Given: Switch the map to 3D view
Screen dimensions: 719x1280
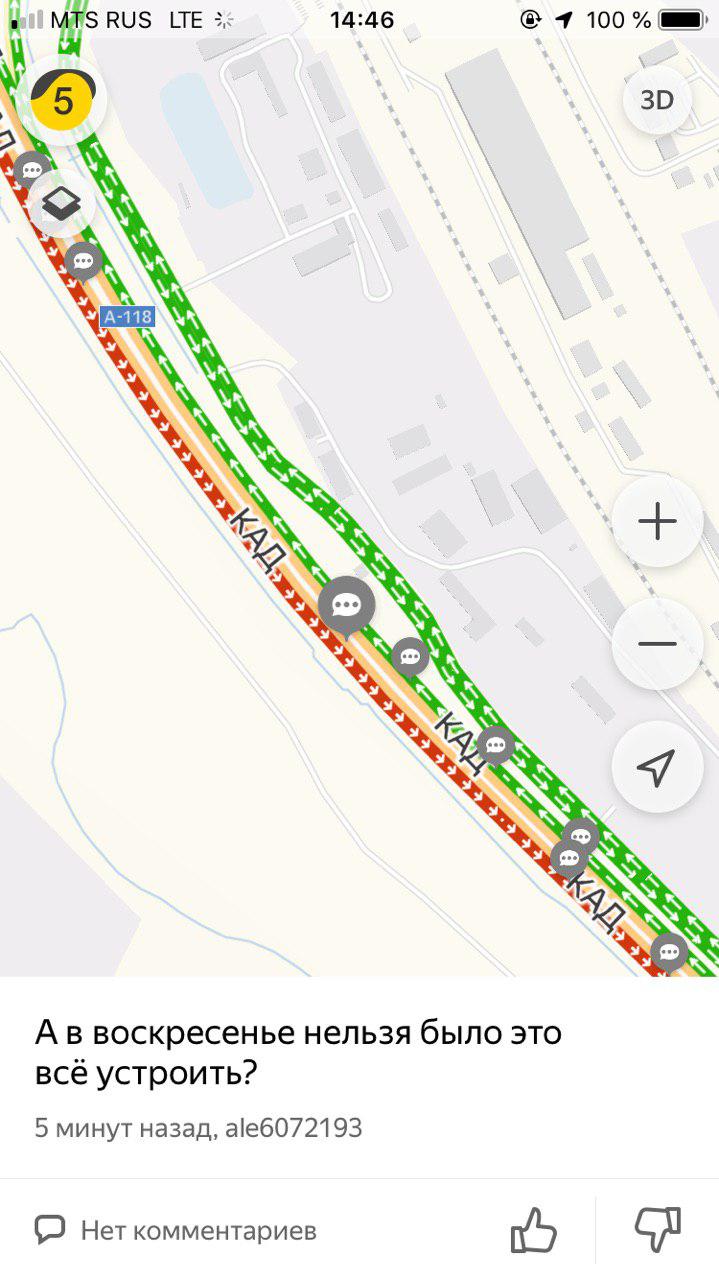Looking at the screenshot, I should click(657, 100).
